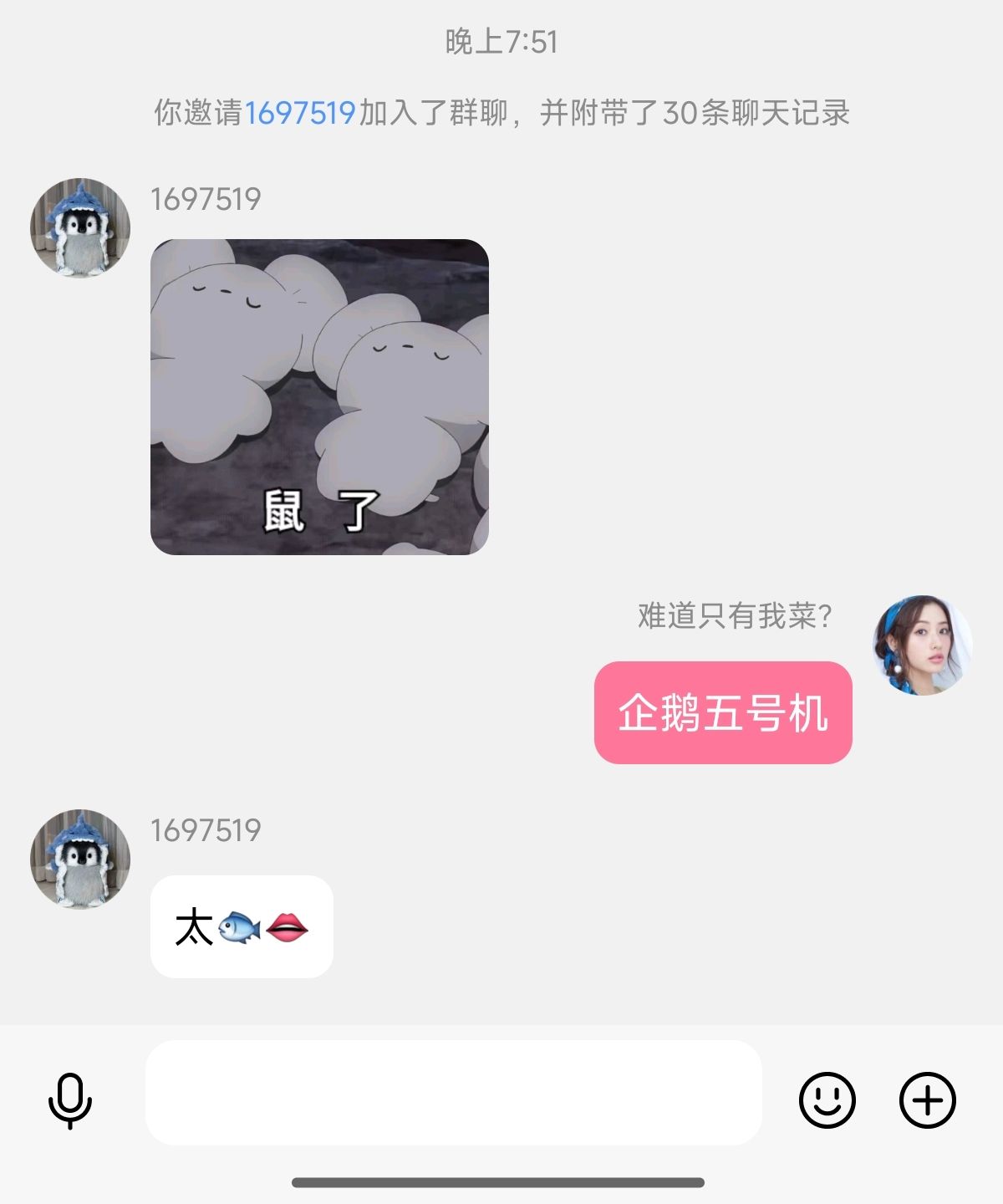The width and height of the screenshot is (1003, 1204).
Task: Tap 1697519's avatar beside the 太🐟👄 message
Action: [80, 859]
